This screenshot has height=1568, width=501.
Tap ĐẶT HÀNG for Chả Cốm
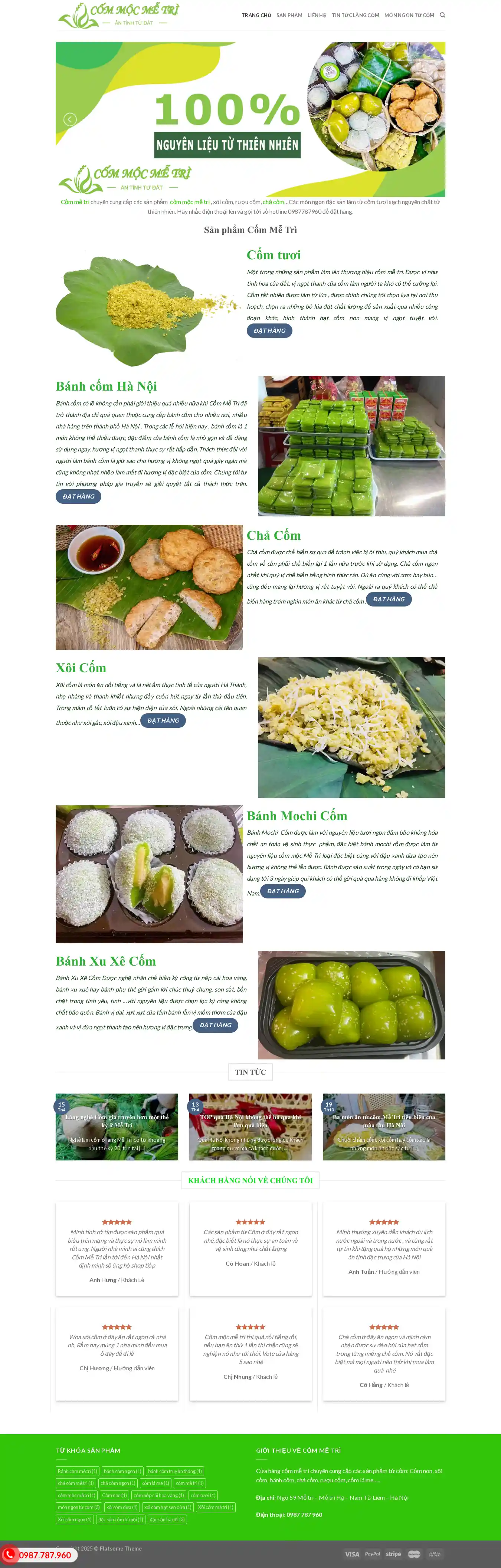coord(389,599)
